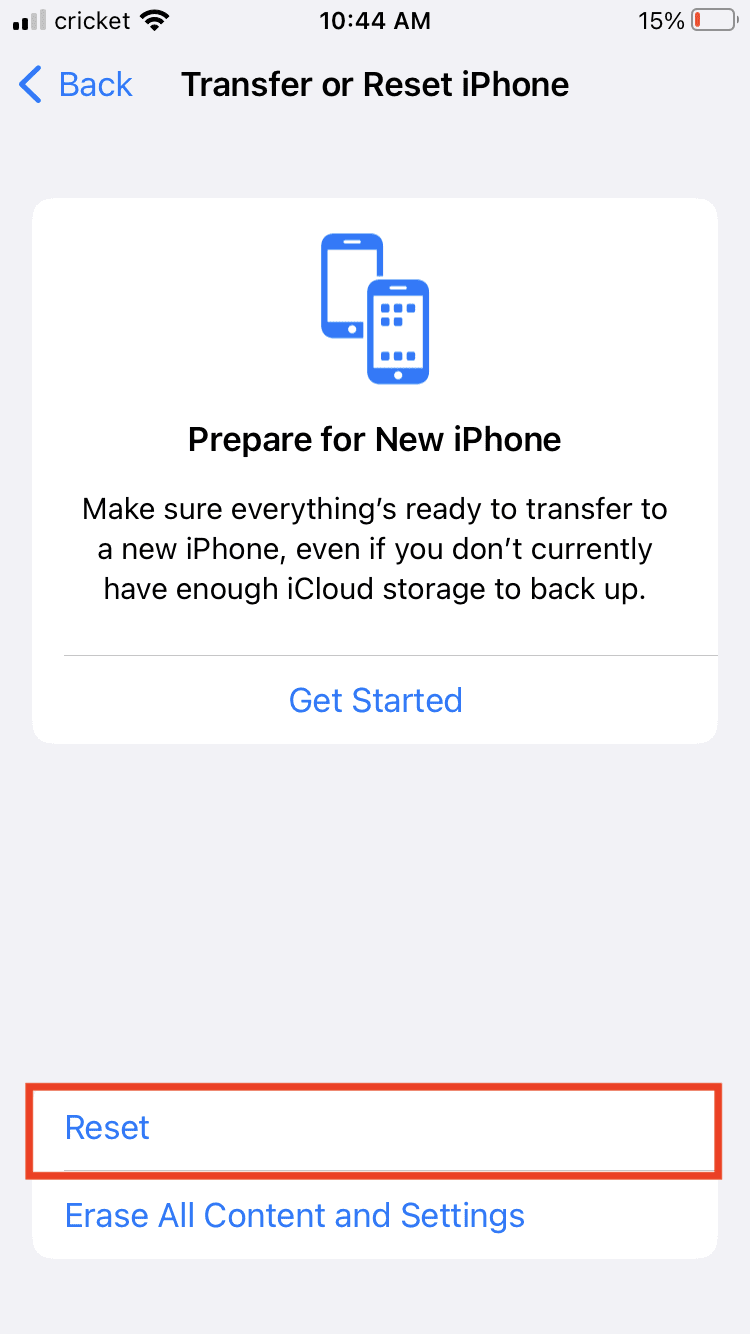Open the Reset options
The image size is (750, 1334).
[x=108, y=1128]
